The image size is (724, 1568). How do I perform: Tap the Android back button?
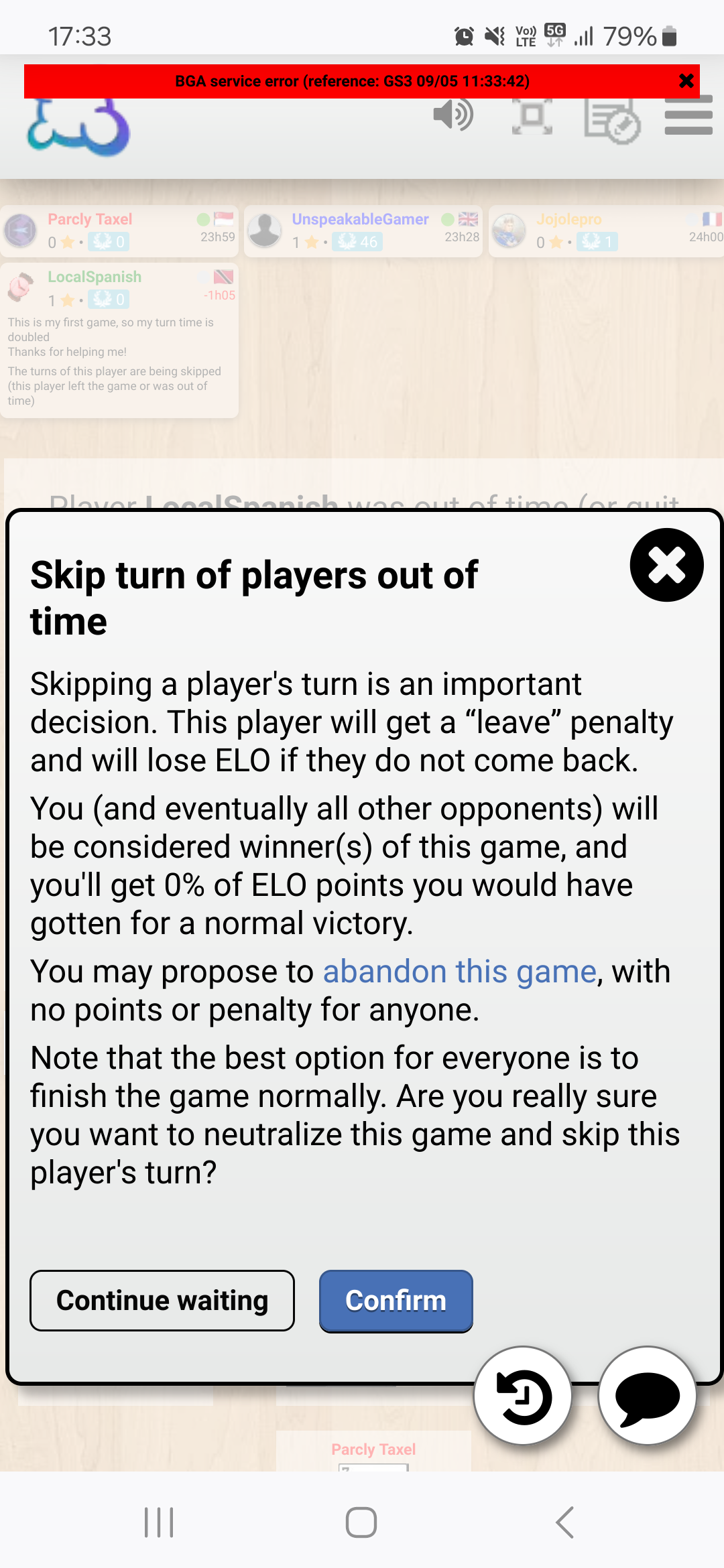[x=565, y=1522]
